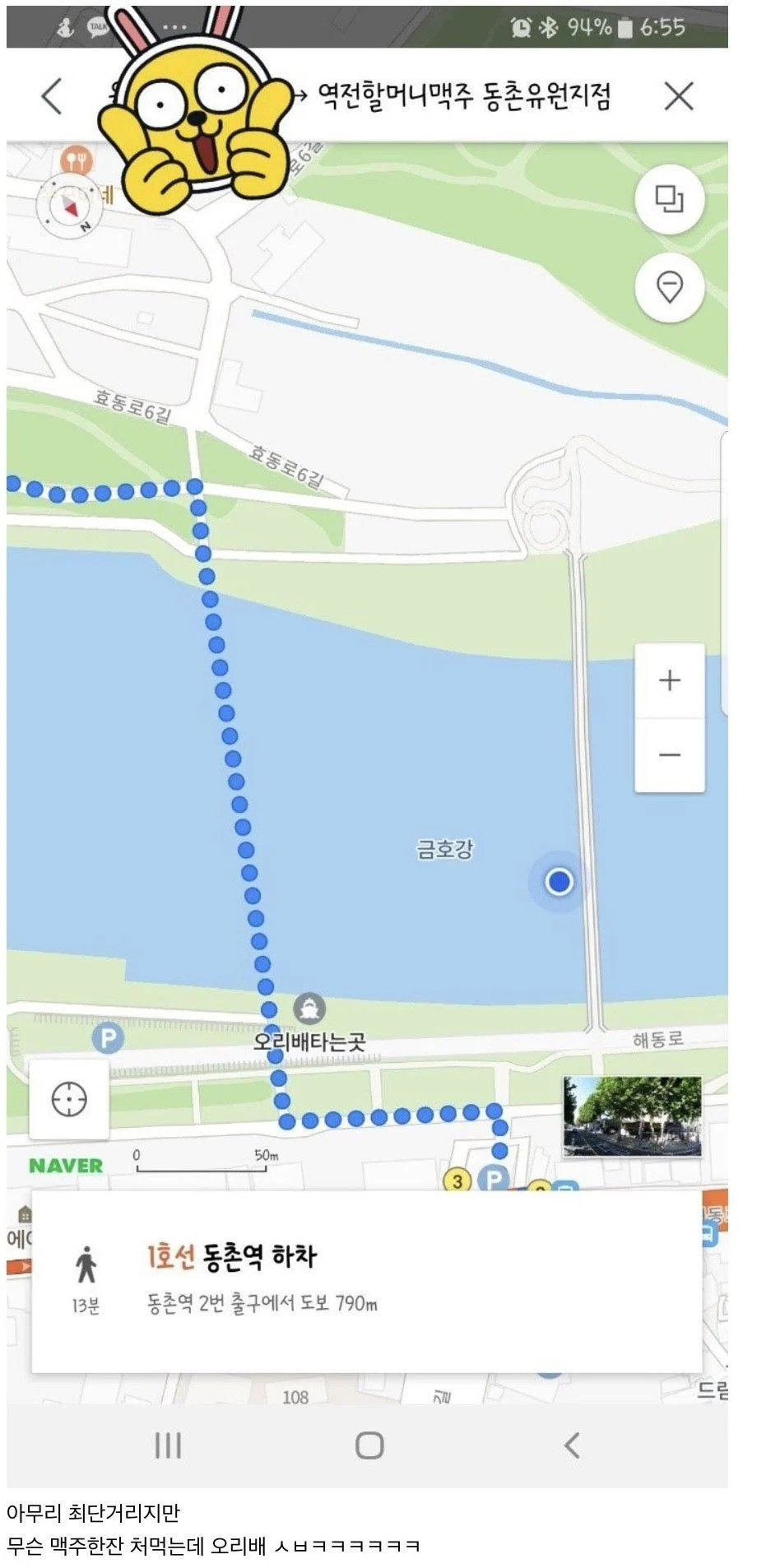Select the 오리배타는곳 place marker
The image size is (766, 1568).
point(309,1009)
